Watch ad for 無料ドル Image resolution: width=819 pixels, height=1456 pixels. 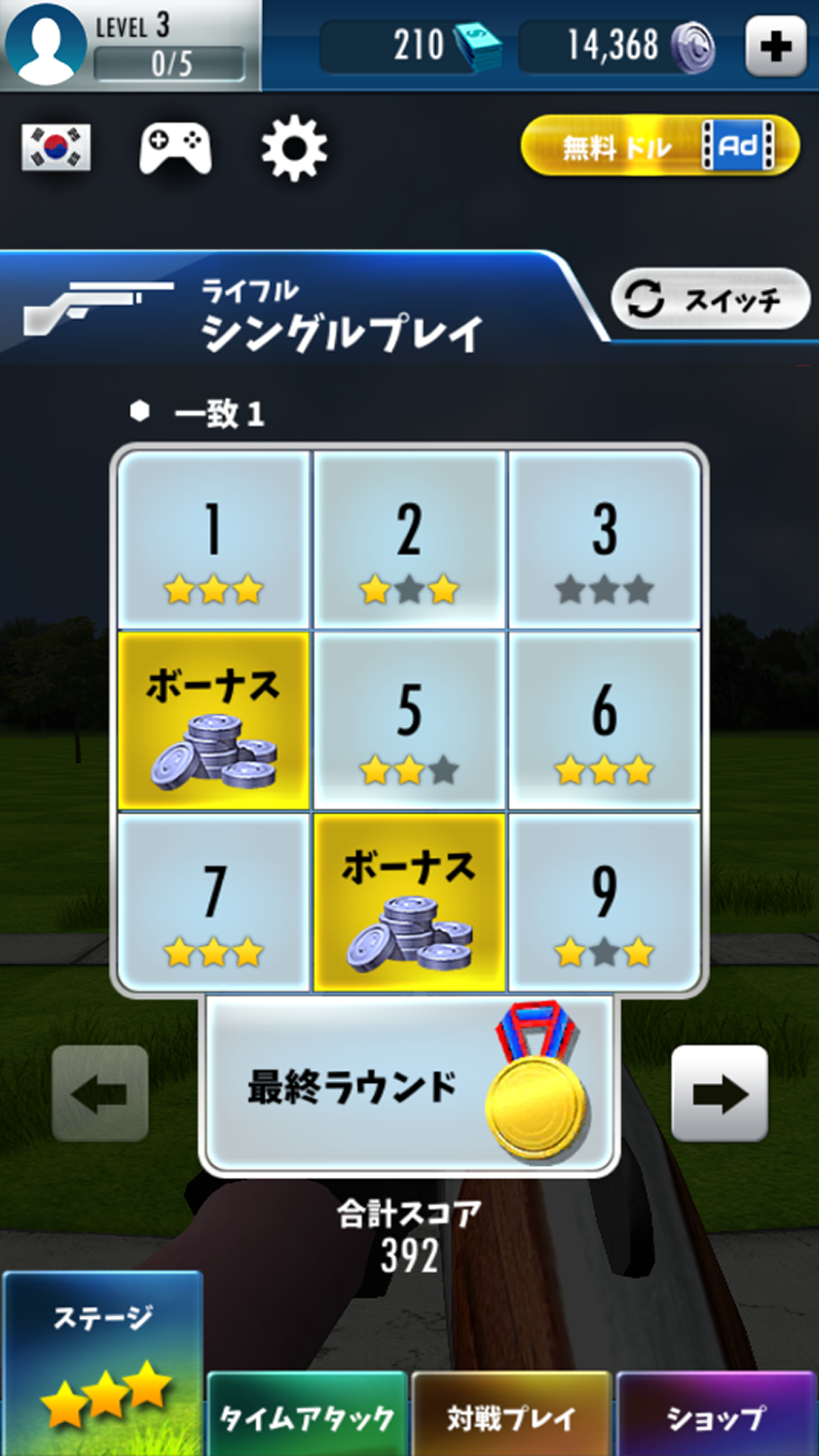[660, 146]
